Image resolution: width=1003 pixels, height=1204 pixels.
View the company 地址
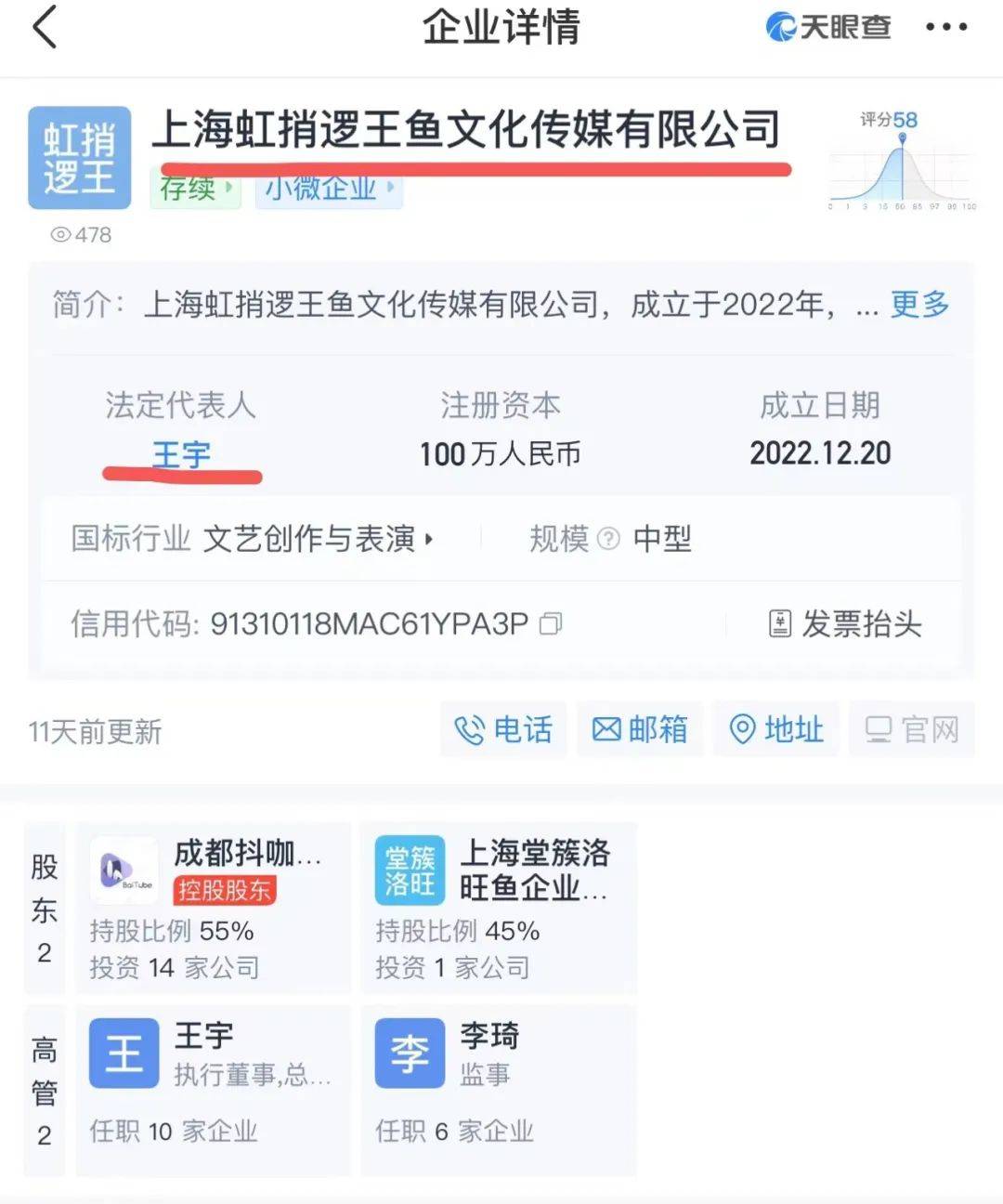click(776, 729)
